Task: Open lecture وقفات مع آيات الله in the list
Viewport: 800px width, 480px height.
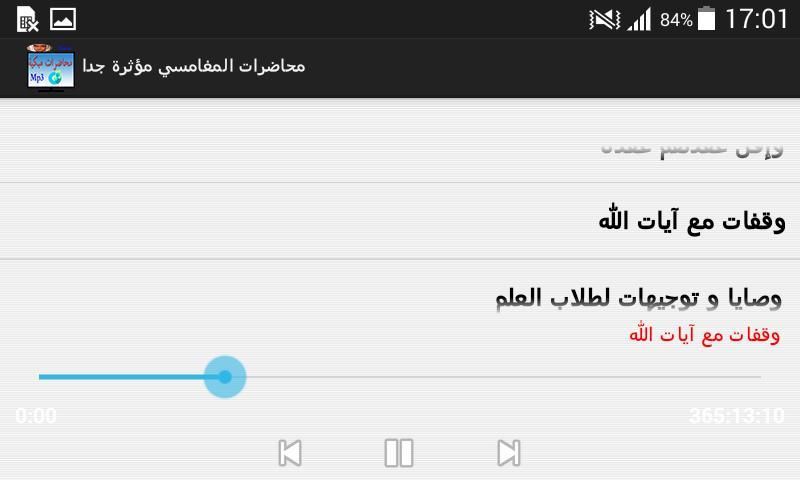Action: (x=400, y=221)
